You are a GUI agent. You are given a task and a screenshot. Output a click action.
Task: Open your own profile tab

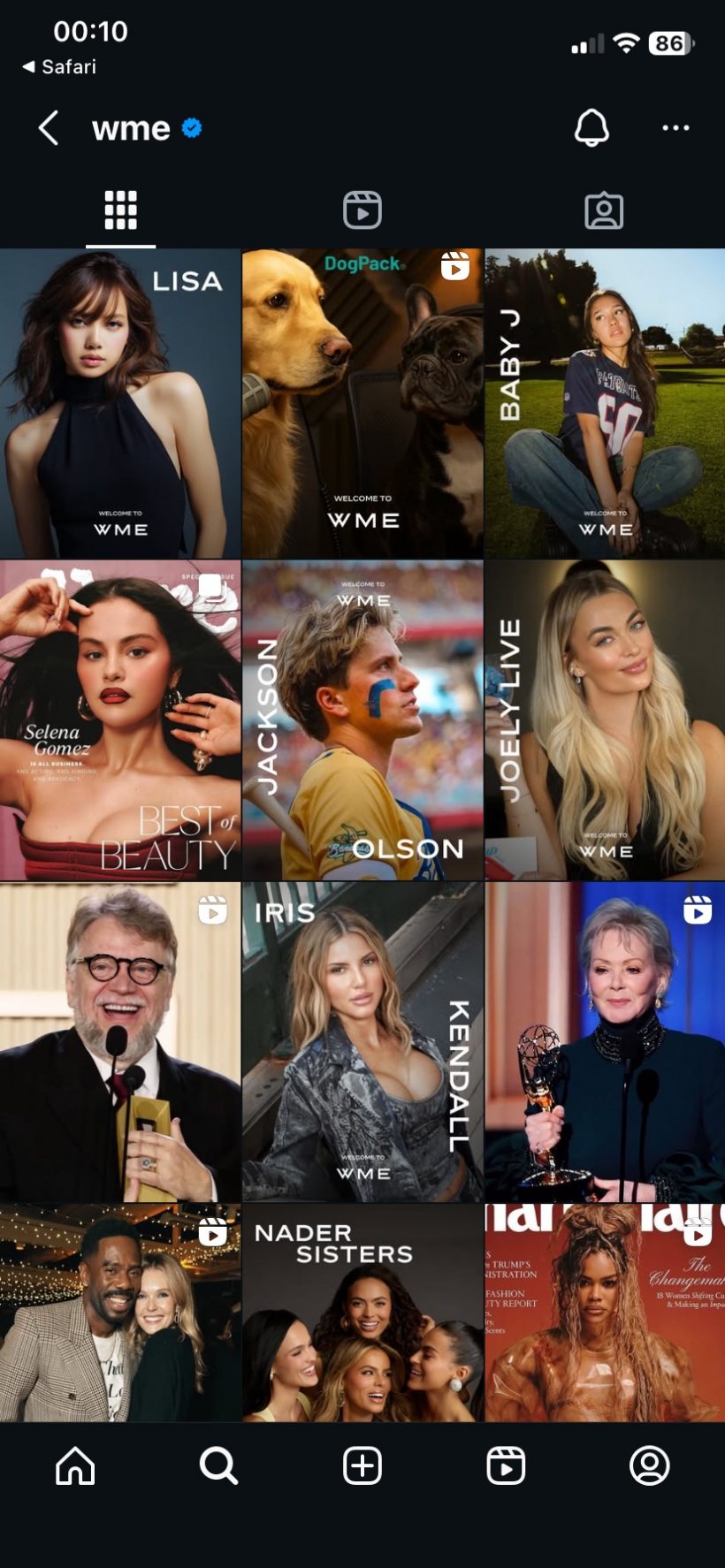pos(649,1465)
